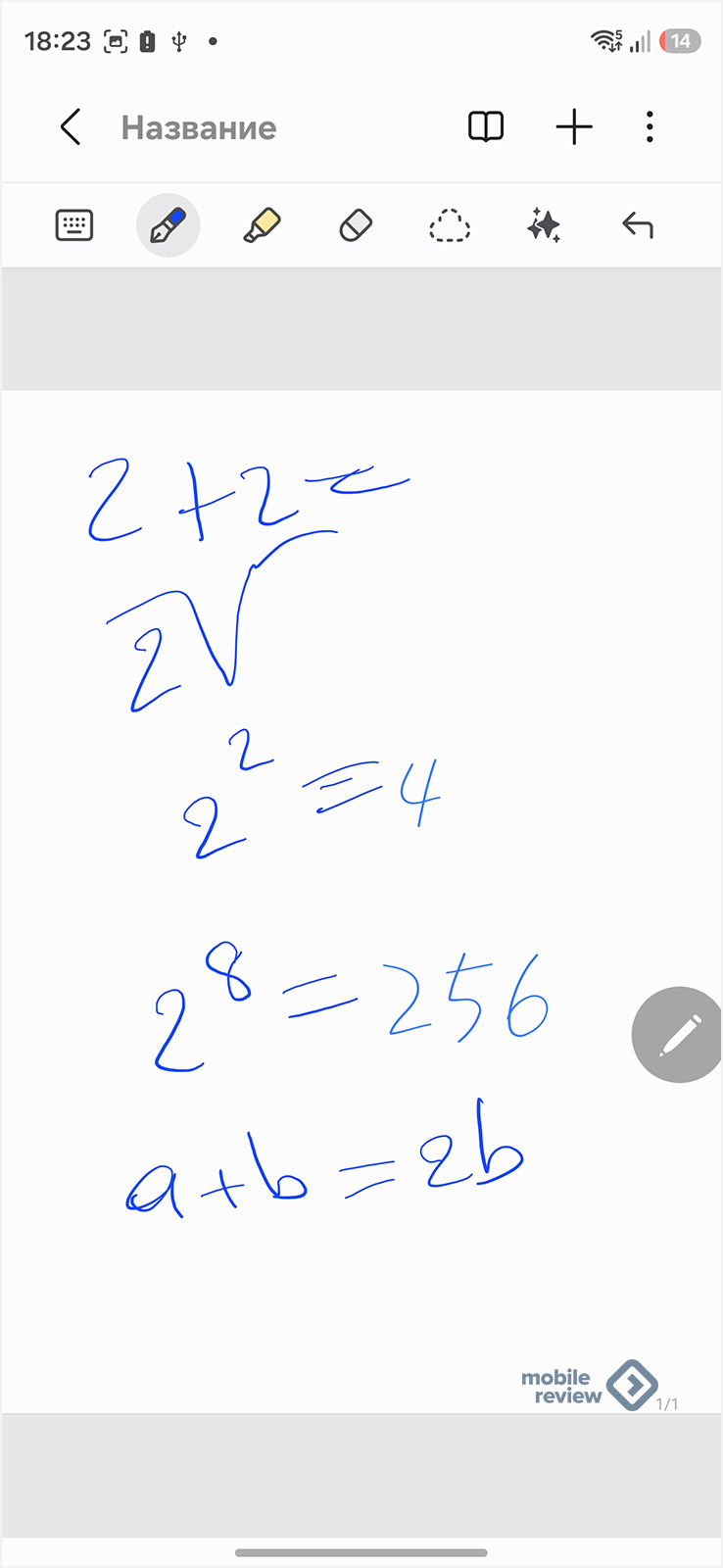Open the three-dot overflow menu
Screen dimensions: 723x1568
pyautogui.click(x=650, y=127)
